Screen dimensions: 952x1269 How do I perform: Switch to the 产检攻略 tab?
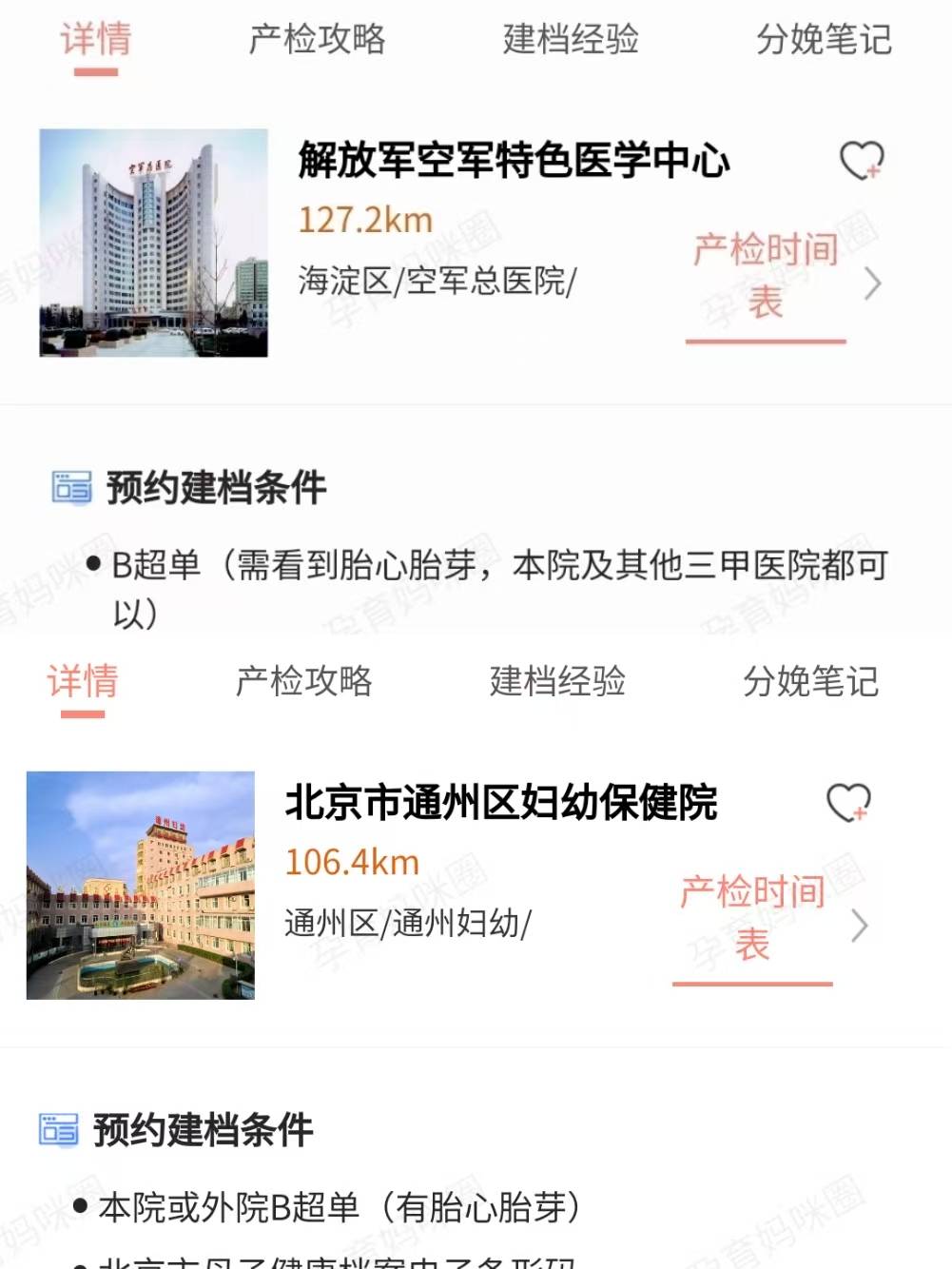click(x=318, y=40)
